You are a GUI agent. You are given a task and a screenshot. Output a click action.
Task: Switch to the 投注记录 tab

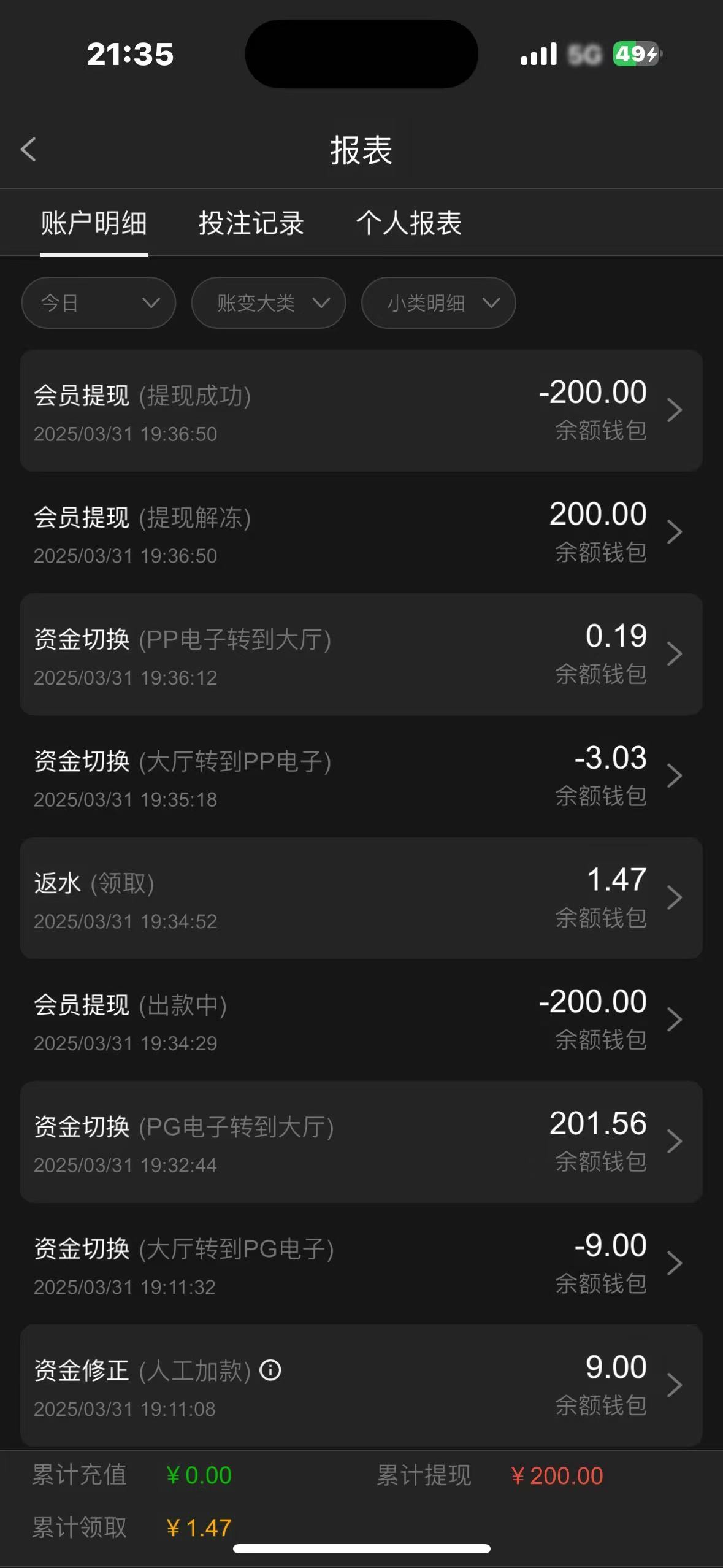(x=251, y=223)
